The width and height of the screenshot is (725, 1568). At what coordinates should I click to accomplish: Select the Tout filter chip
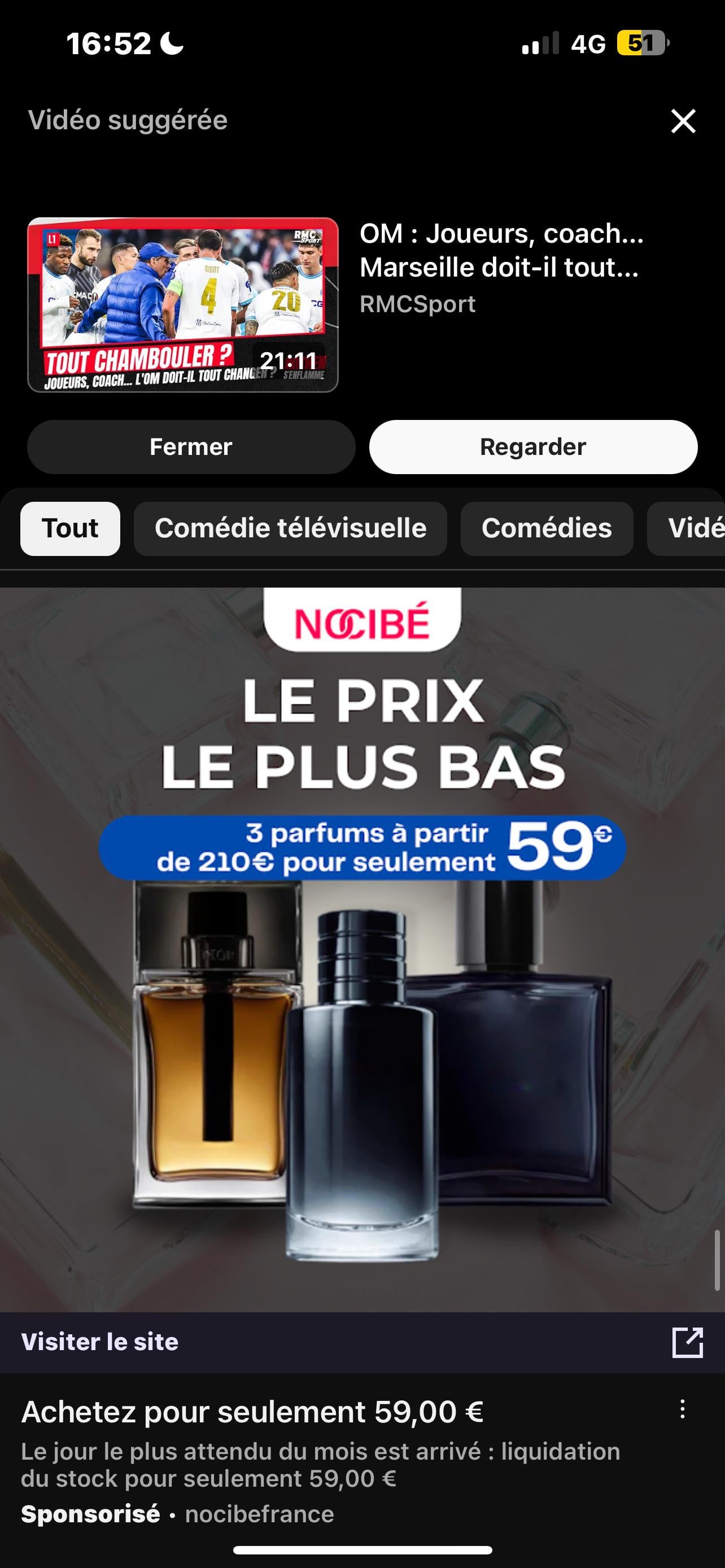click(70, 528)
